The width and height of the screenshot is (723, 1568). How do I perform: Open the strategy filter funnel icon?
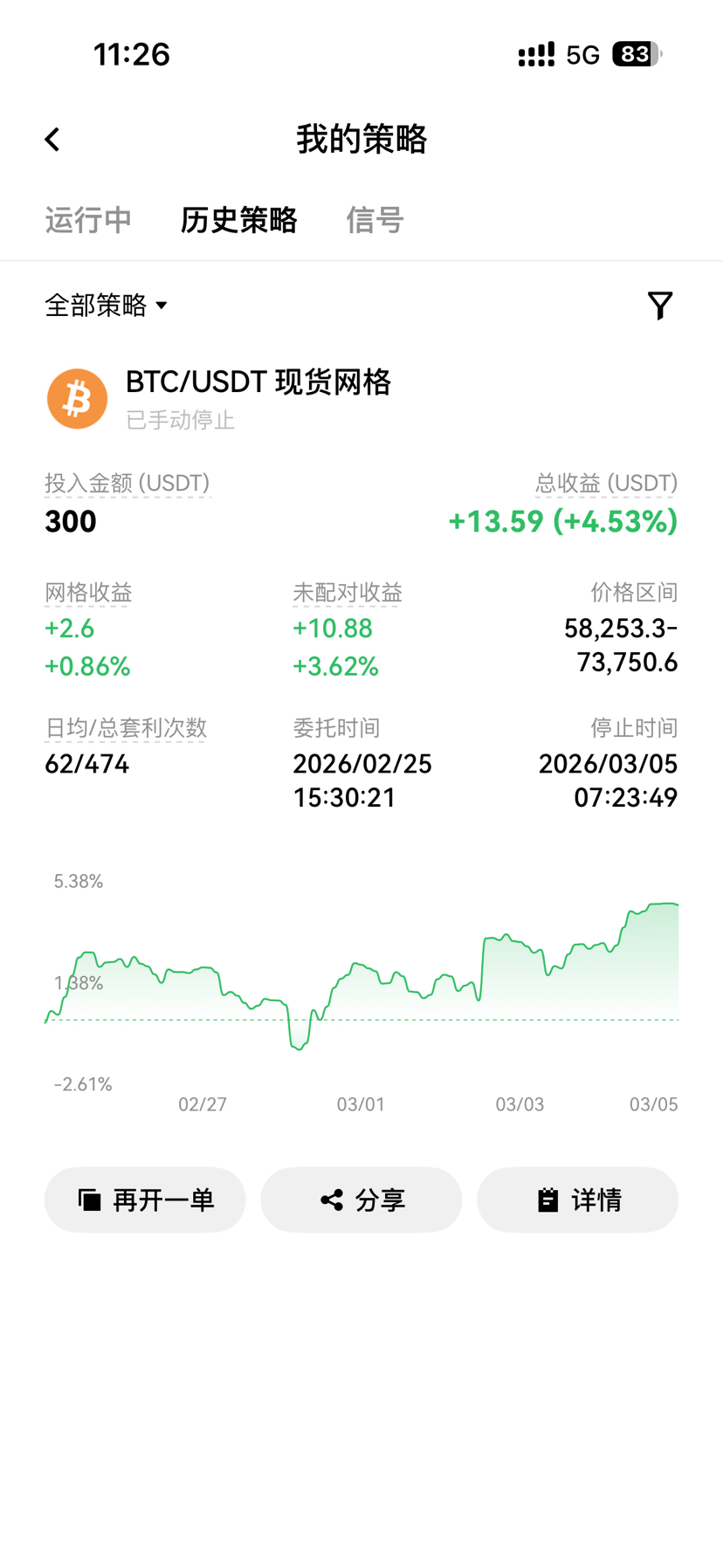(x=660, y=306)
